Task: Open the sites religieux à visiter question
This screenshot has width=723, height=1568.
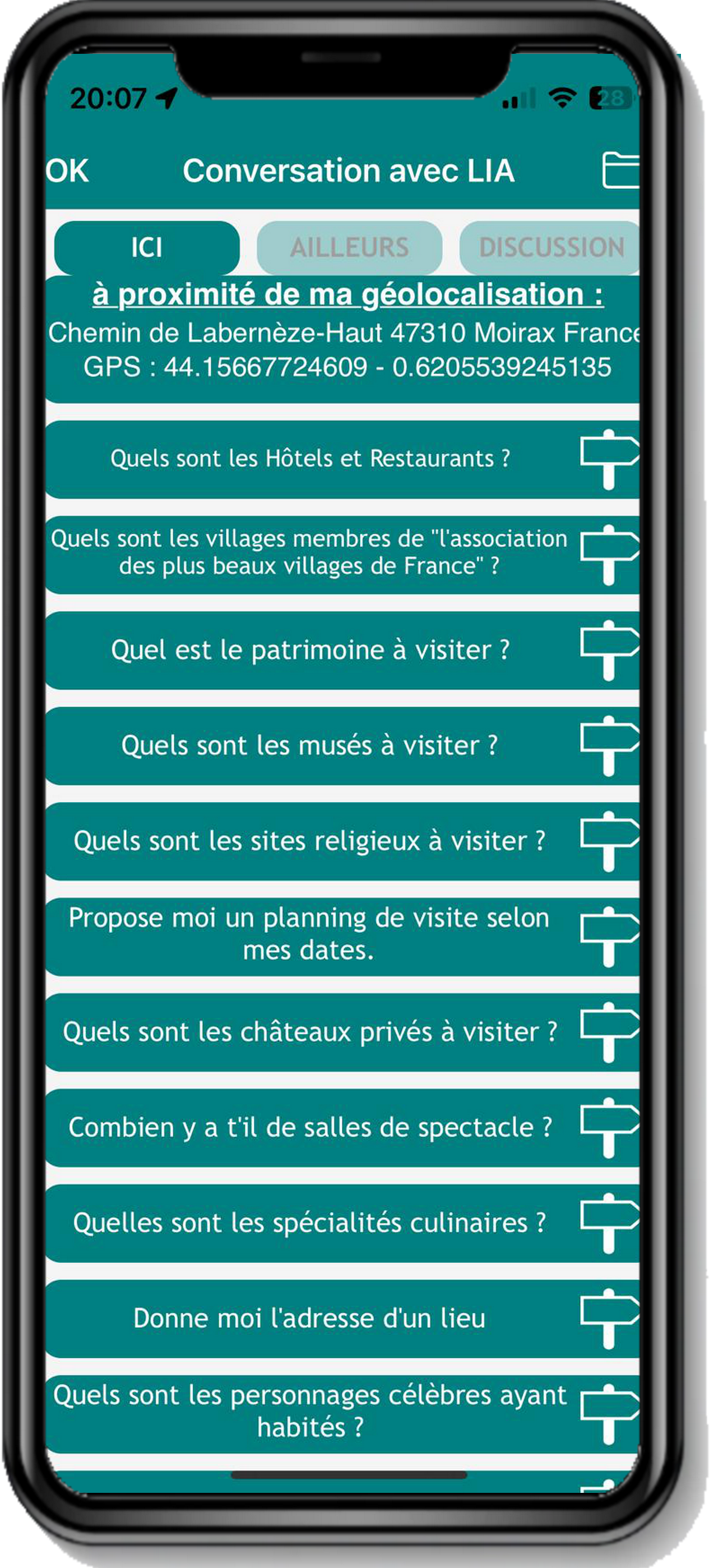Action: point(310,841)
